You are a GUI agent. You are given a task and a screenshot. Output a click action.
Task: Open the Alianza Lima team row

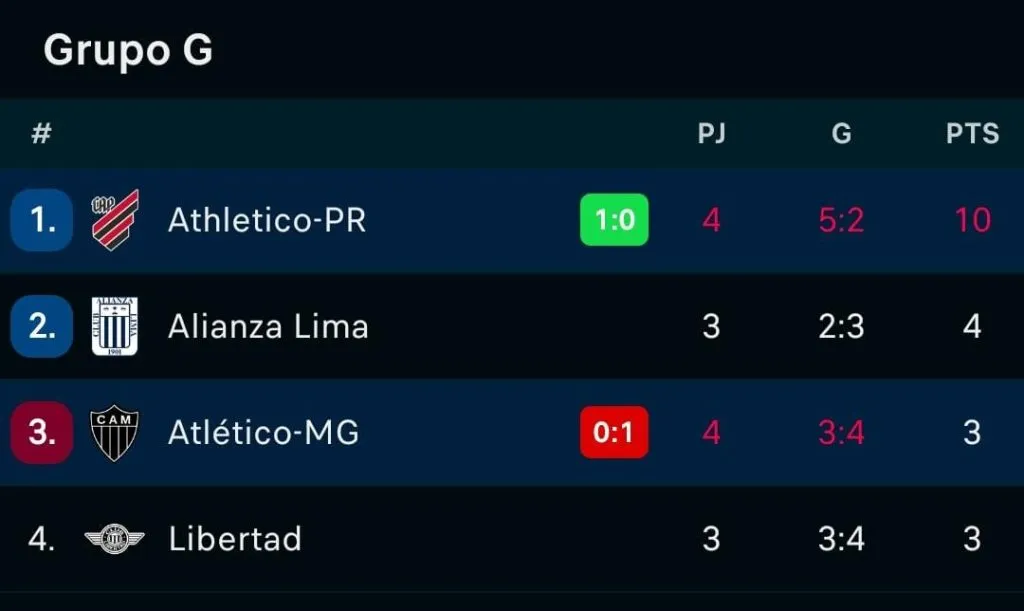click(x=268, y=327)
